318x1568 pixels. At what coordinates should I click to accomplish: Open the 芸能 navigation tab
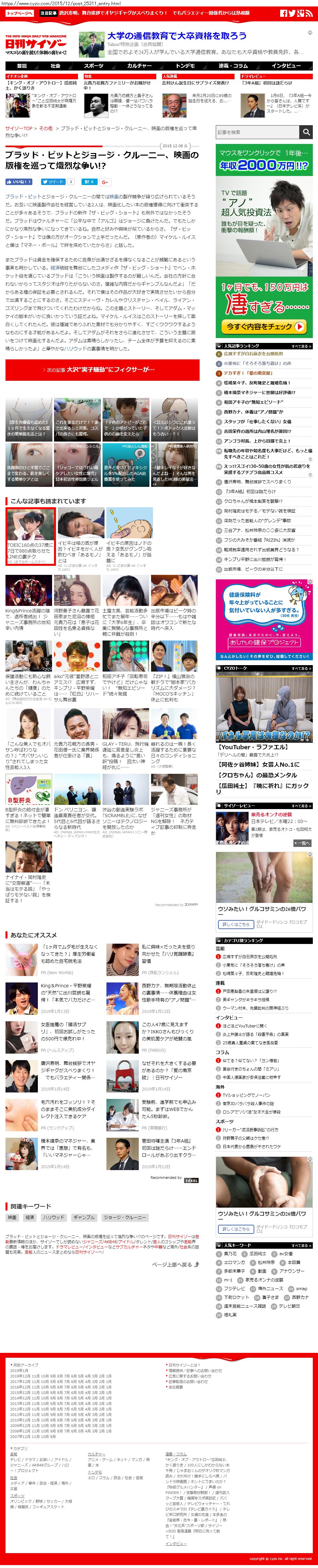point(22,66)
